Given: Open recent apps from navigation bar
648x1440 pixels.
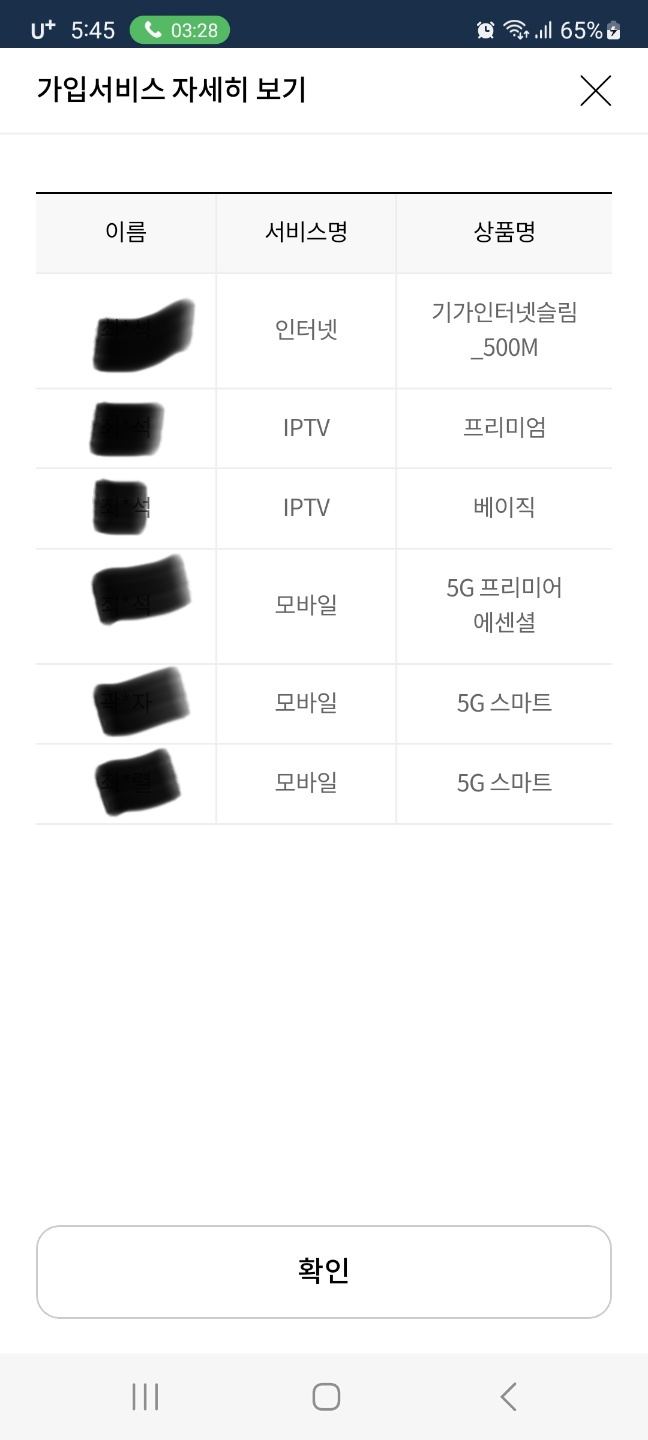Looking at the screenshot, I should pos(145,1396).
